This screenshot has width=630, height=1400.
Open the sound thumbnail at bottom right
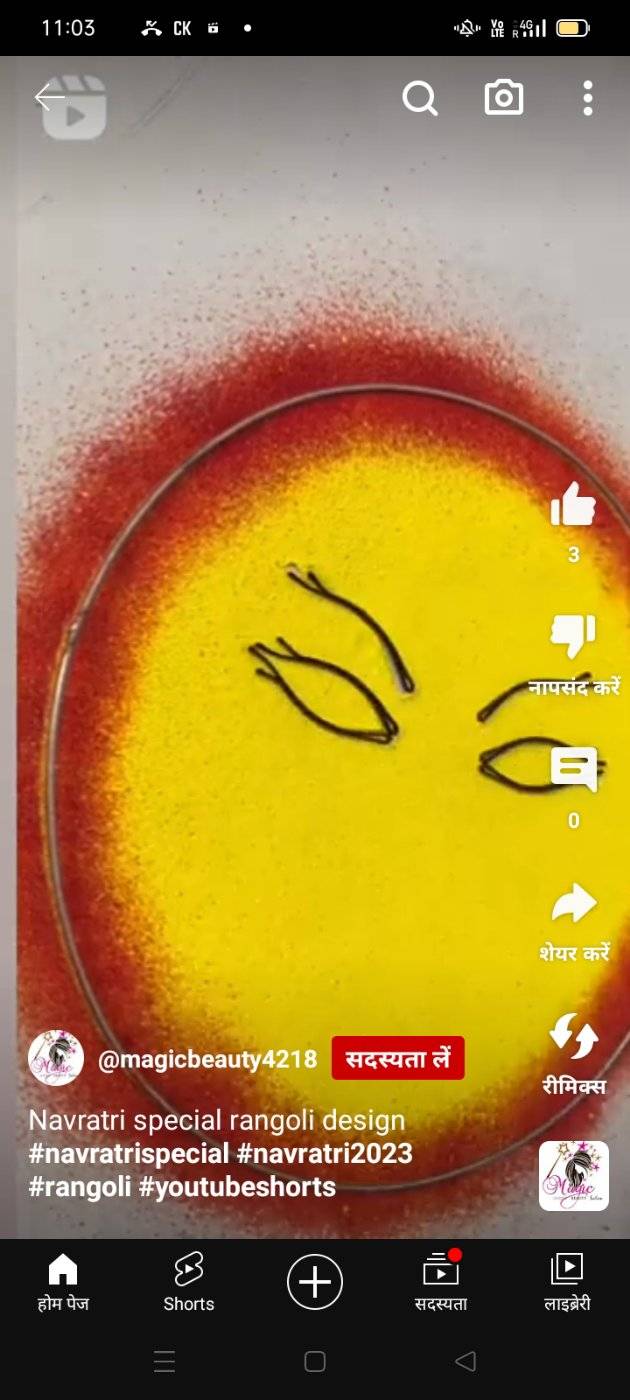click(574, 1176)
